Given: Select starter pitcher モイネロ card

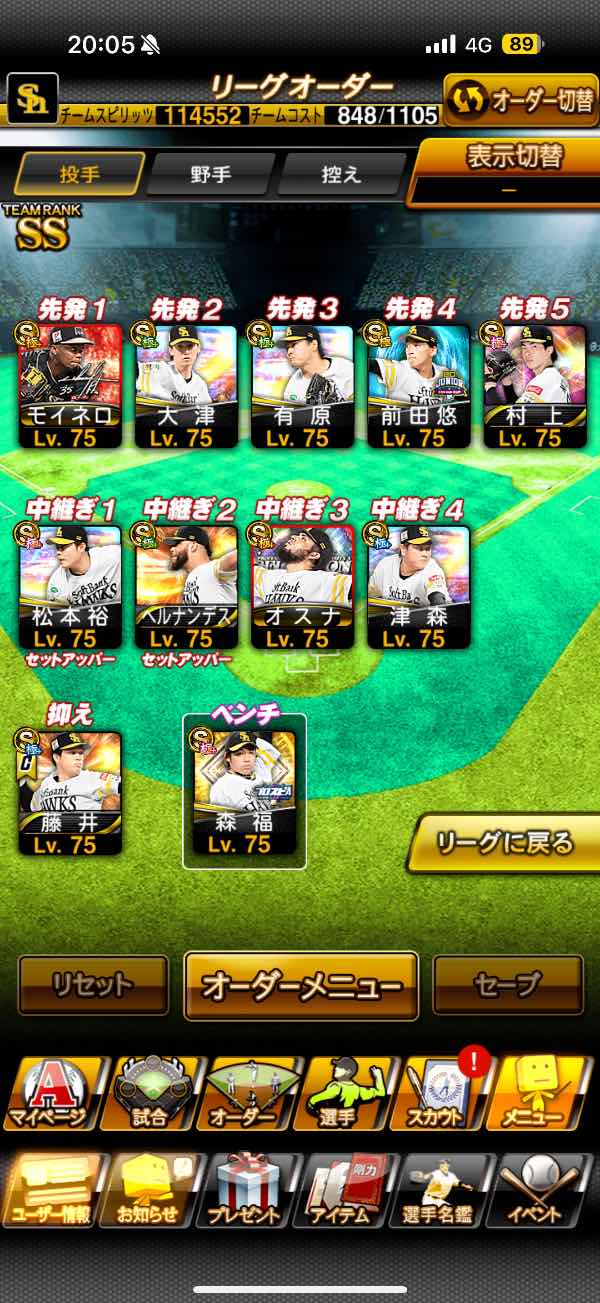Looking at the screenshot, I should [69, 385].
